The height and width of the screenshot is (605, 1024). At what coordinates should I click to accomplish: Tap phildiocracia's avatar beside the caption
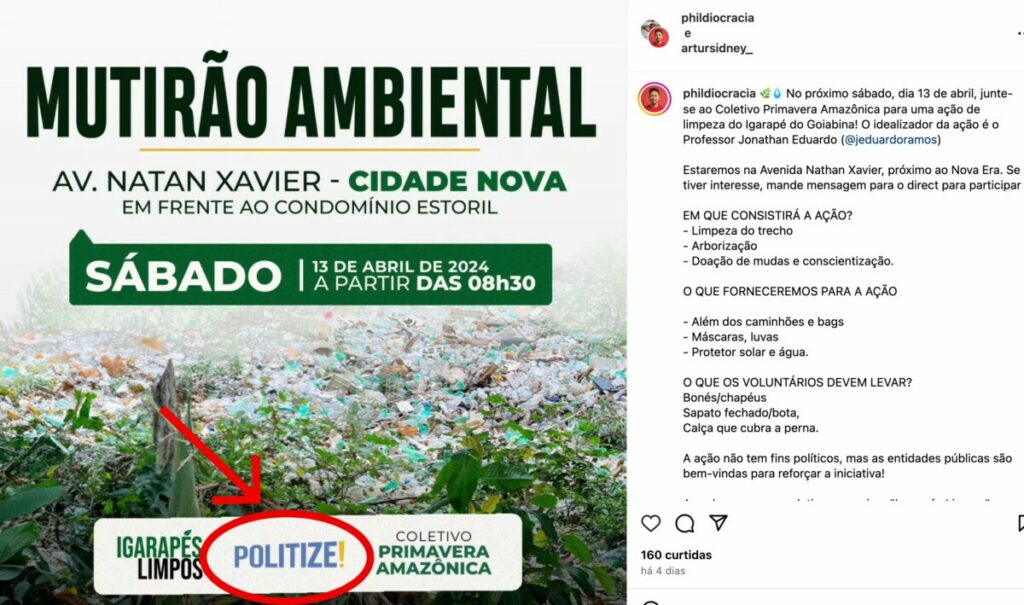[x=655, y=99]
